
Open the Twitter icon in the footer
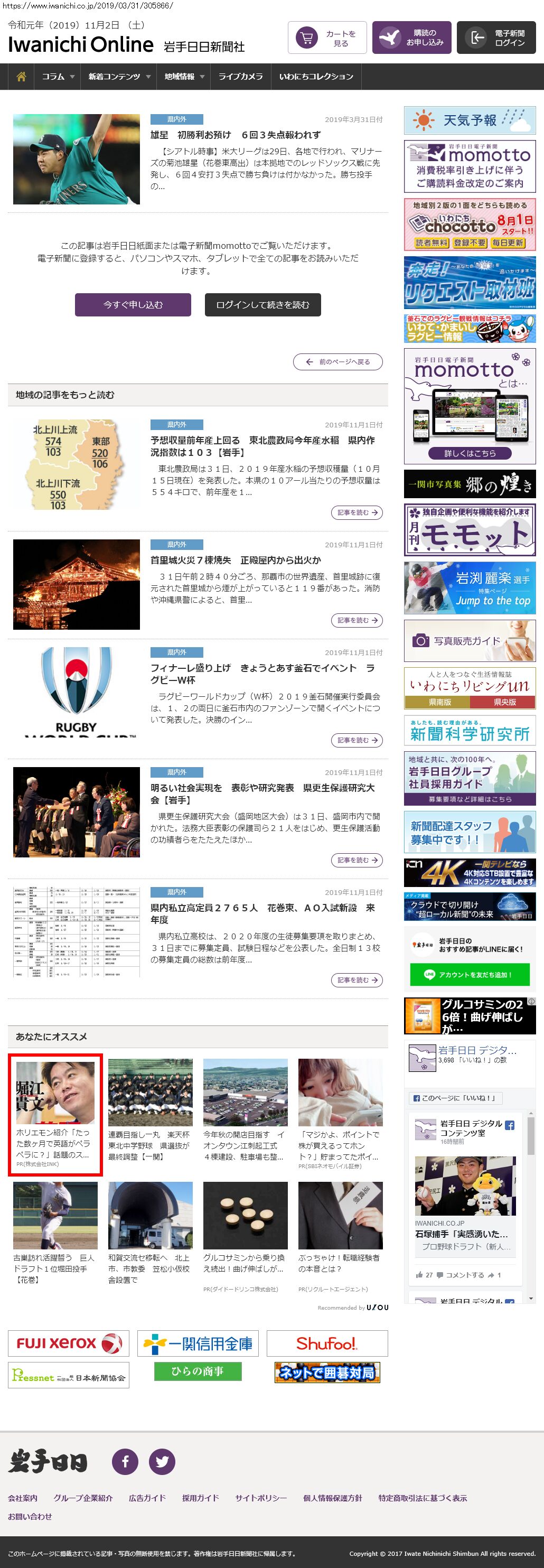click(x=162, y=1461)
